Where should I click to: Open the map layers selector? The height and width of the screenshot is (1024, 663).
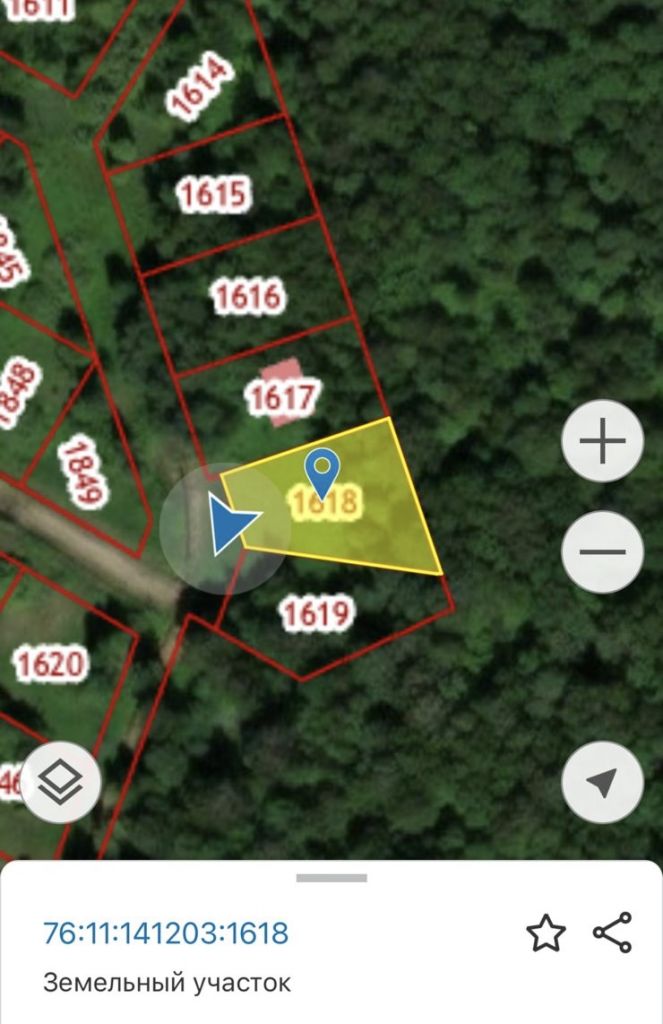click(60, 782)
